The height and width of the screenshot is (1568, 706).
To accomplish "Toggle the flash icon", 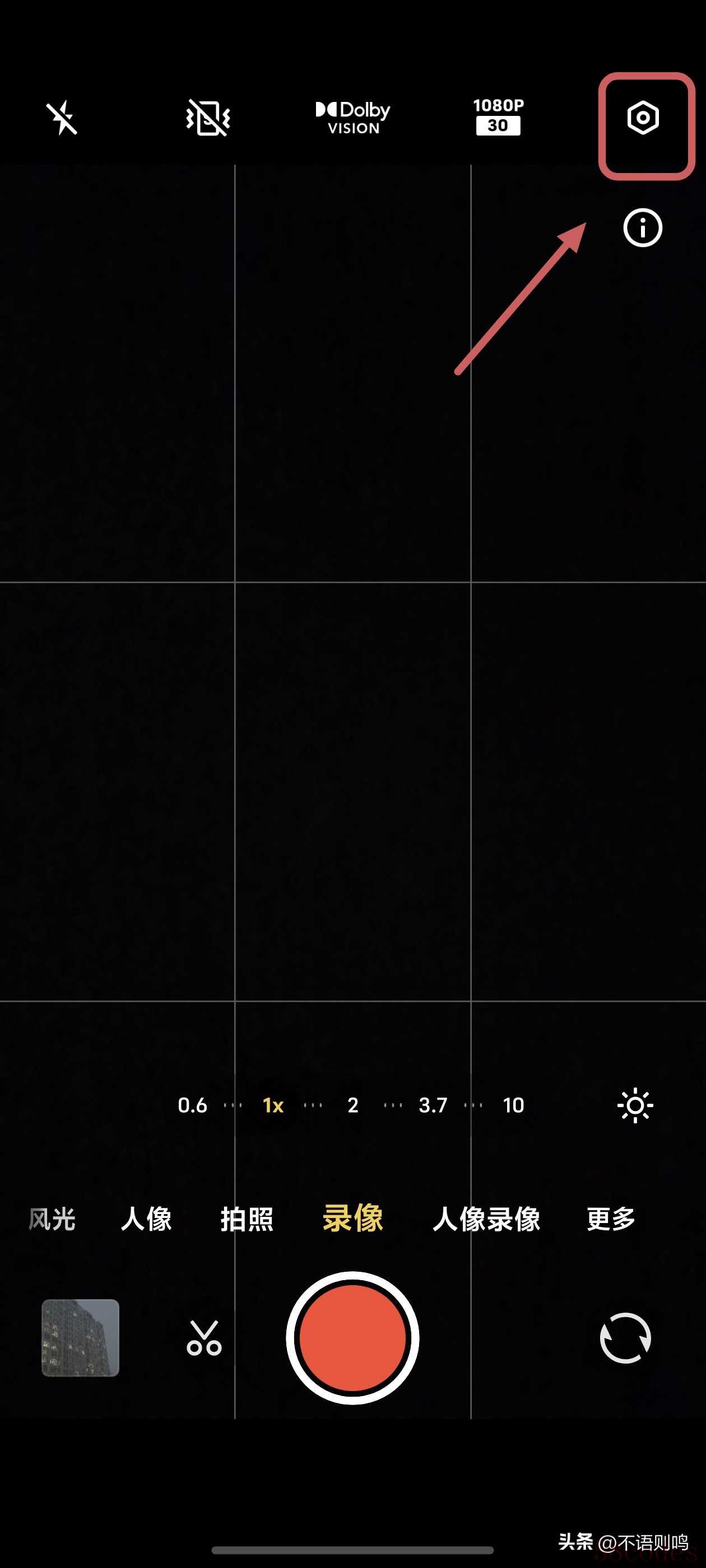I will click(62, 117).
